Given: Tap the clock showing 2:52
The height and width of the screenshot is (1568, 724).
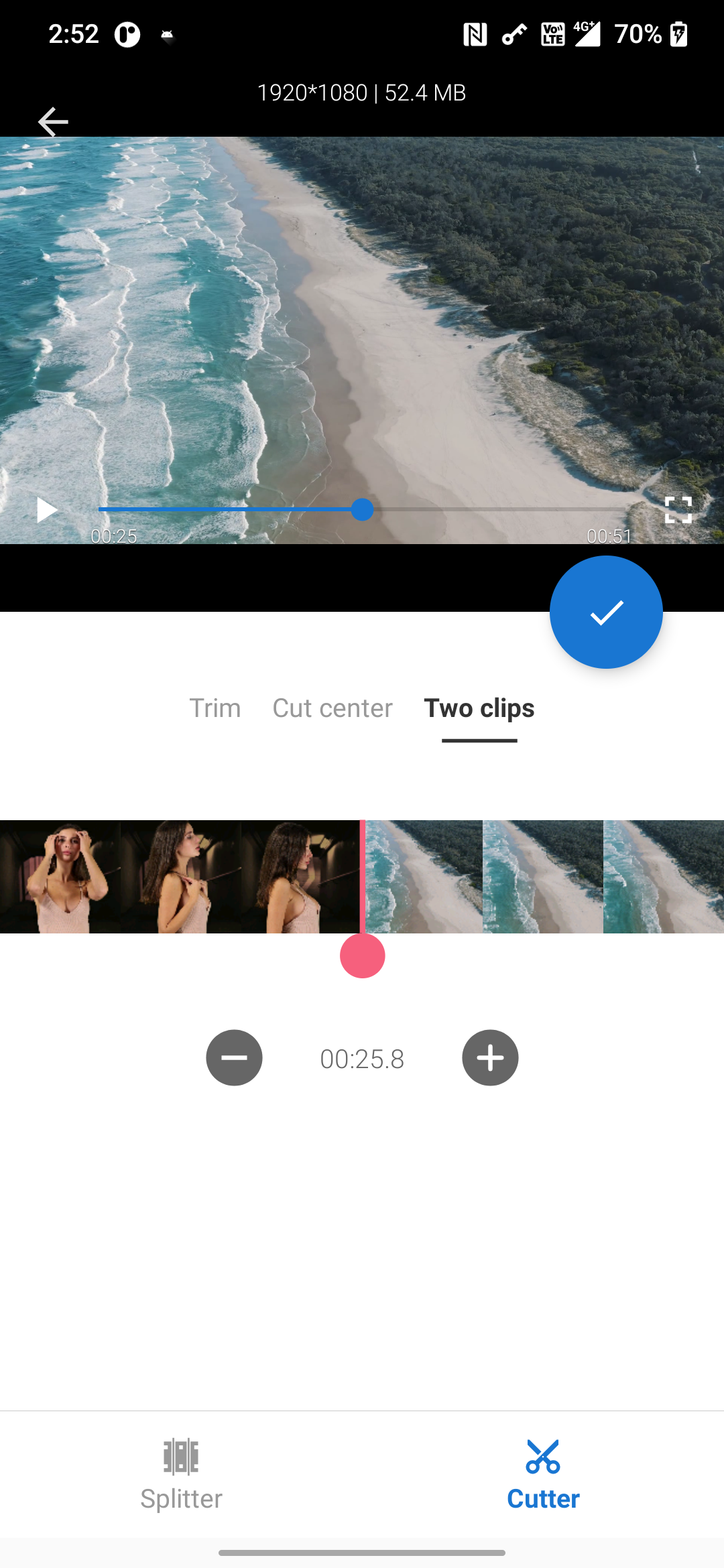Looking at the screenshot, I should pyautogui.click(x=72, y=34).
